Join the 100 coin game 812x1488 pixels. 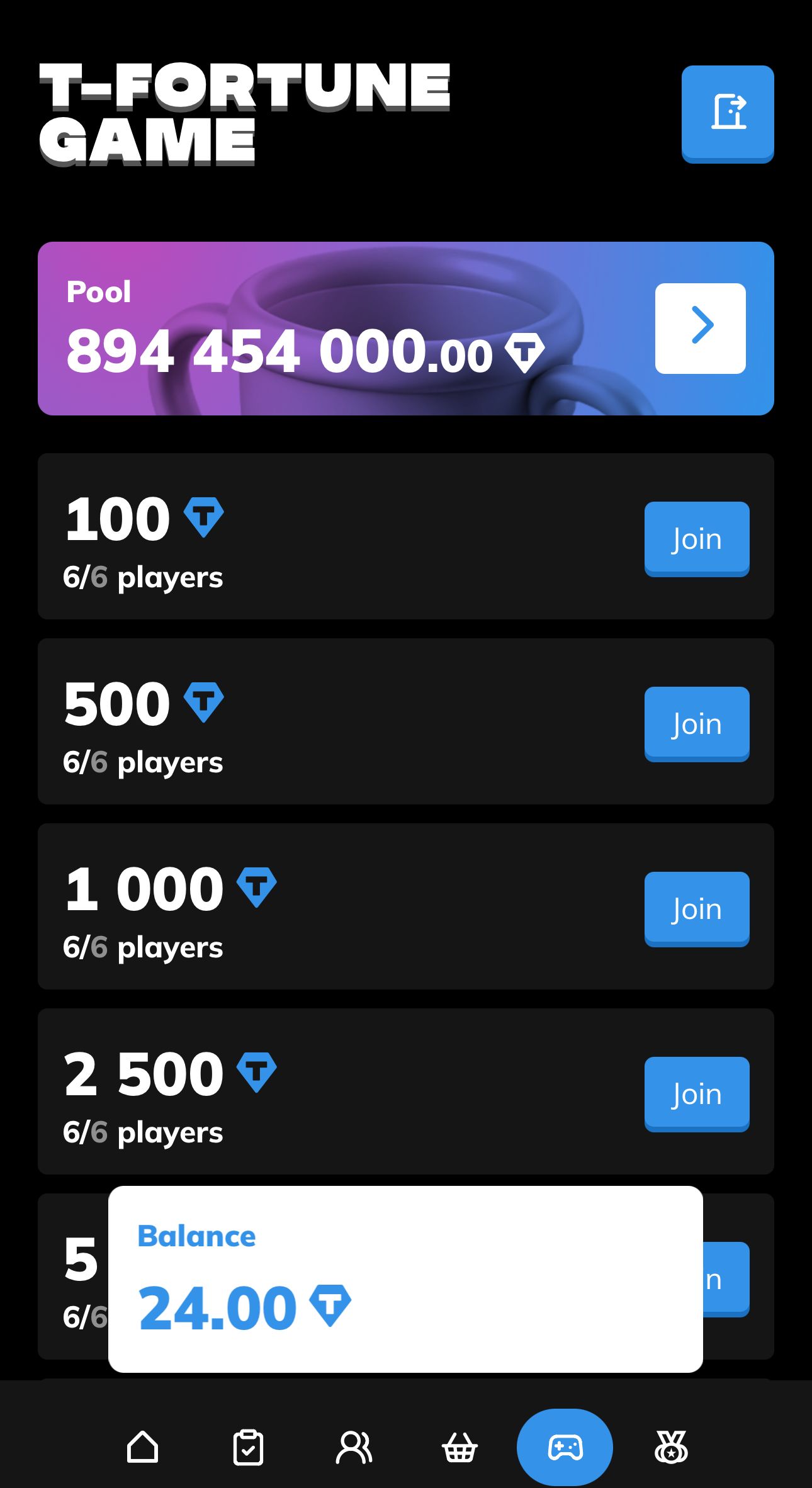(697, 538)
